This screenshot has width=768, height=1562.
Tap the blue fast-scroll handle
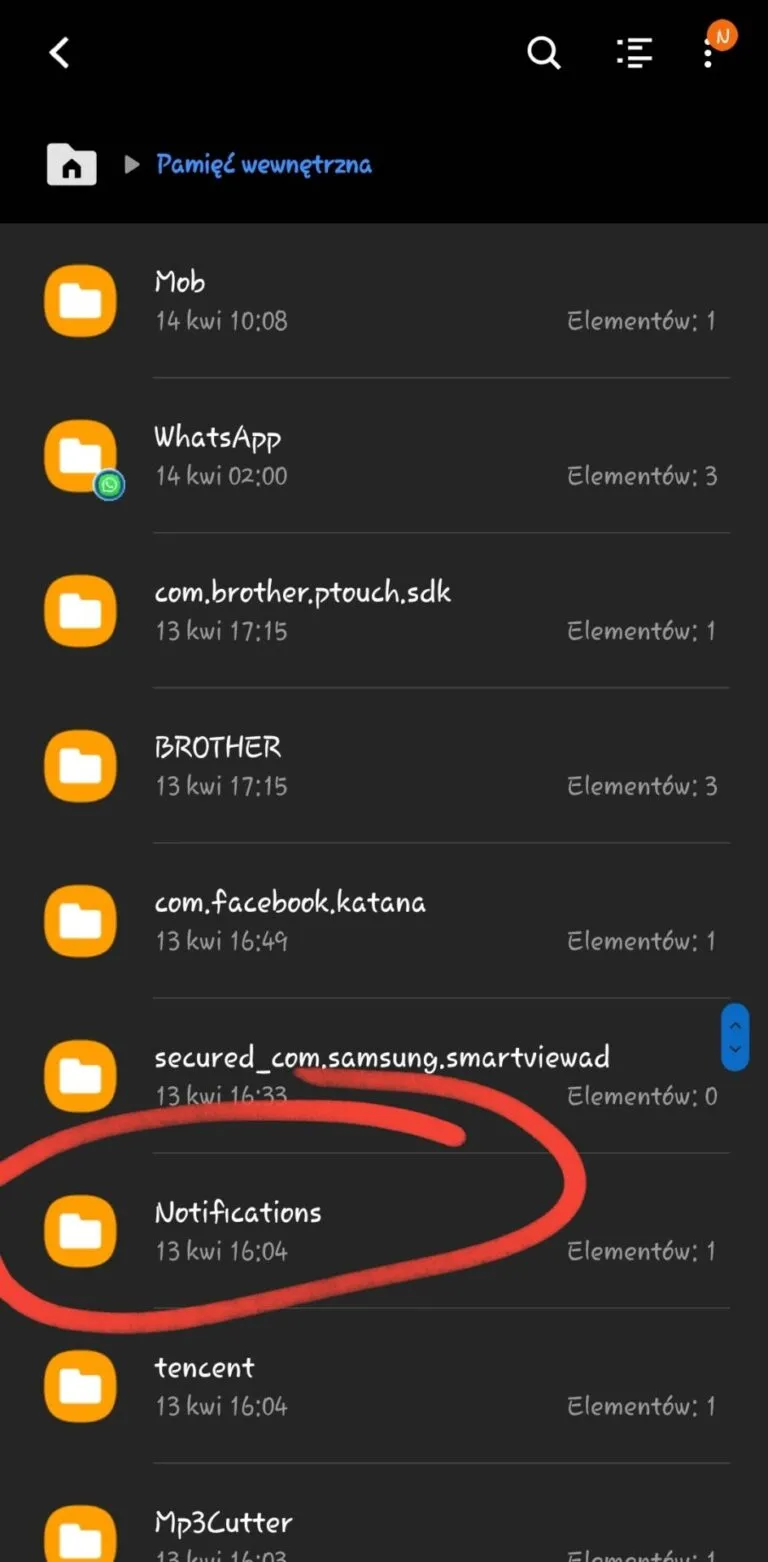click(x=735, y=1037)
